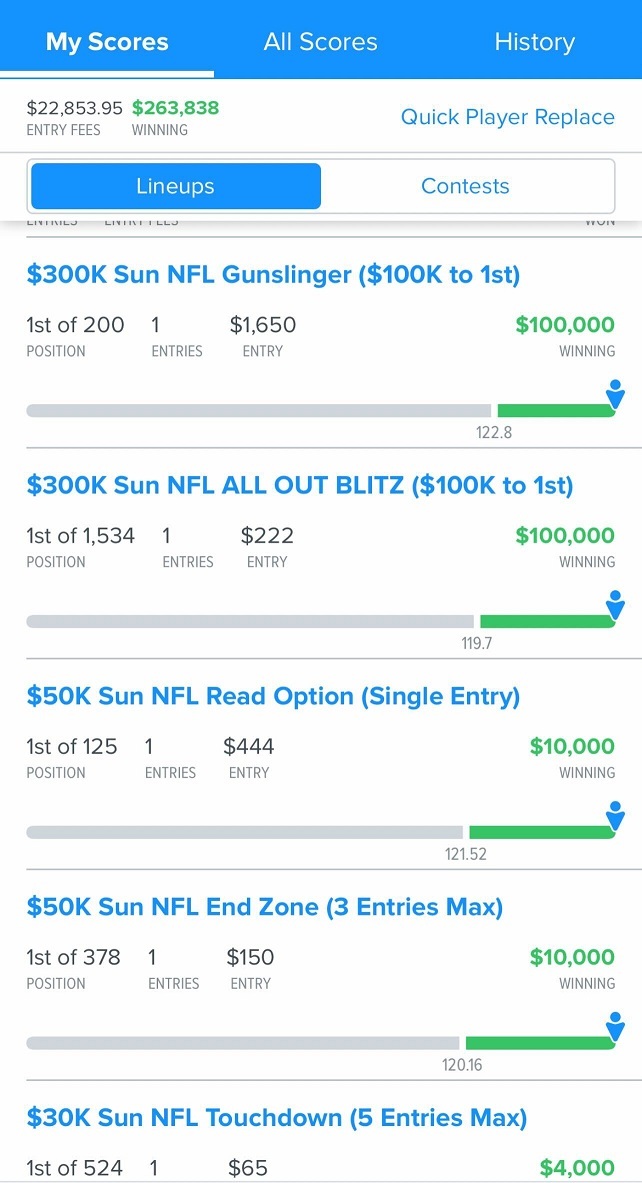The width and height of the screenshot is (642, 1183).
Task: Open the History tab
Action: (534, 42)
